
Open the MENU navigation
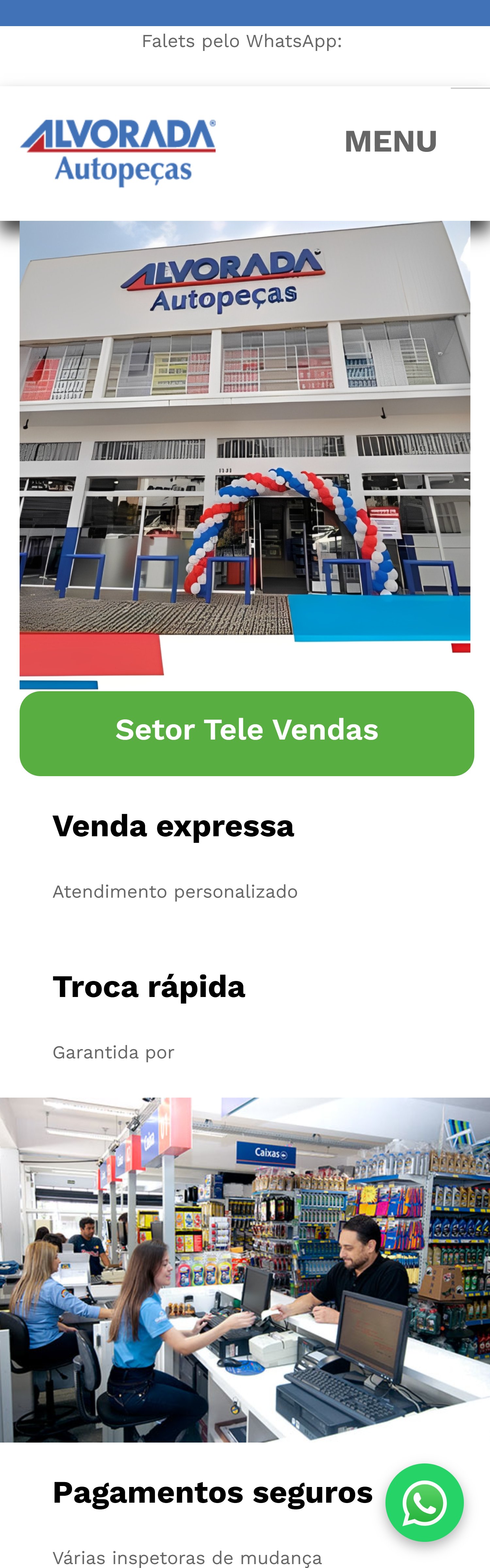[x=391, y=142]
